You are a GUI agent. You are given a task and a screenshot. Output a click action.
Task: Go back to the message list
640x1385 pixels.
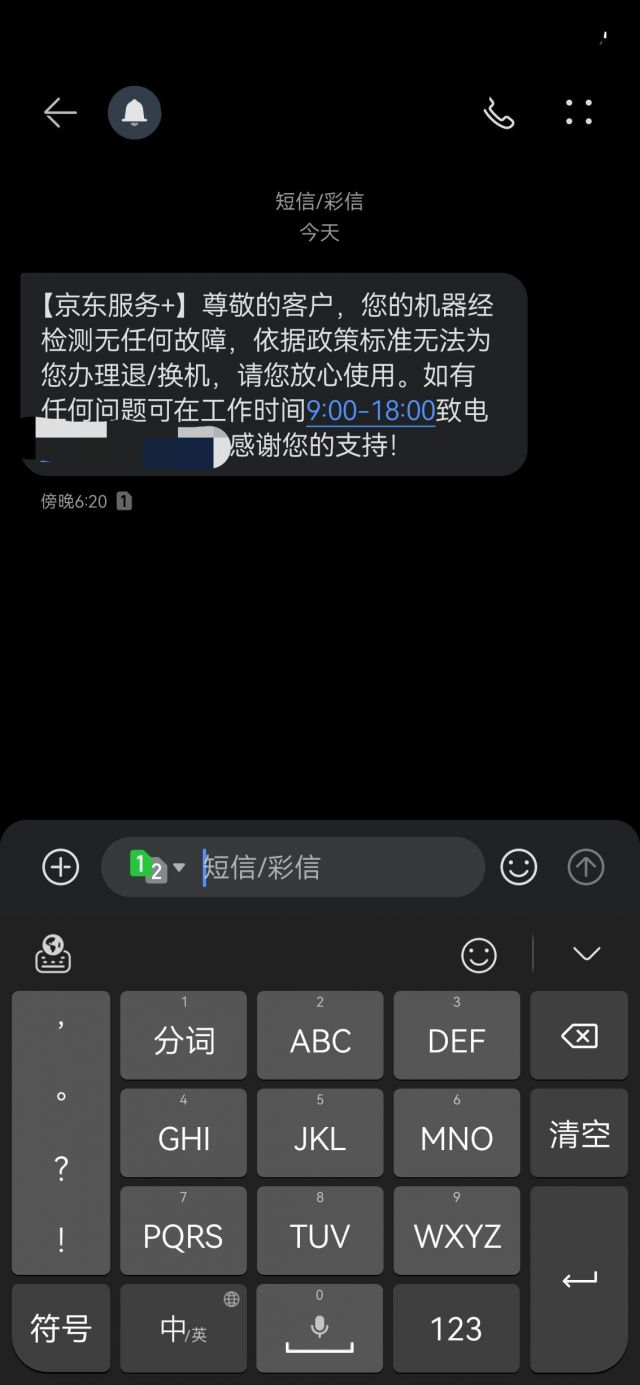pos(60,113)
